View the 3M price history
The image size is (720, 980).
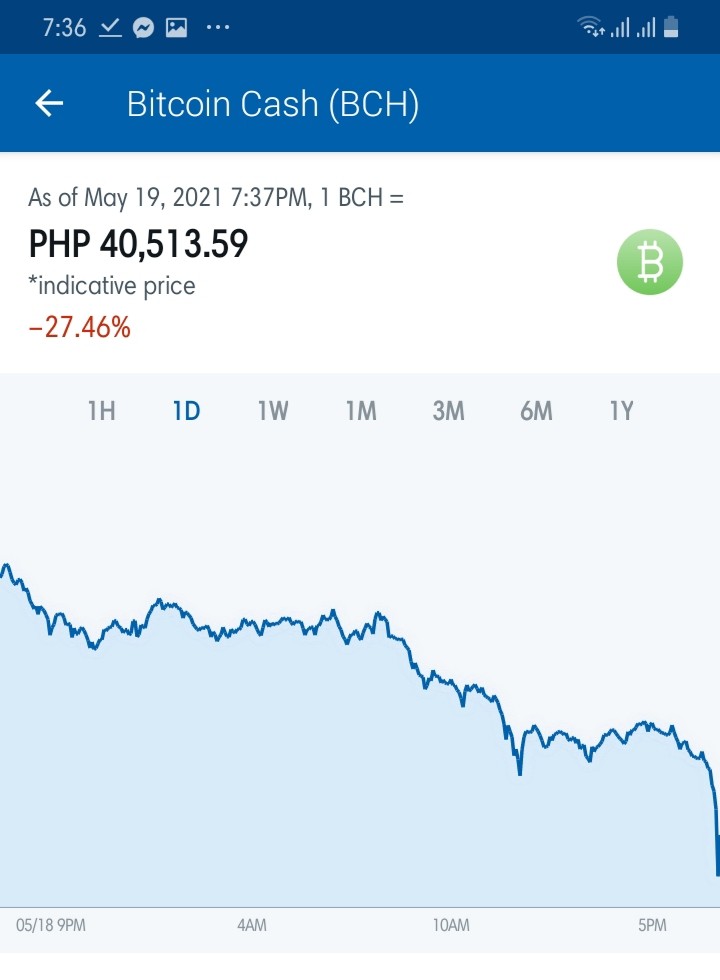tap(449, 411)
